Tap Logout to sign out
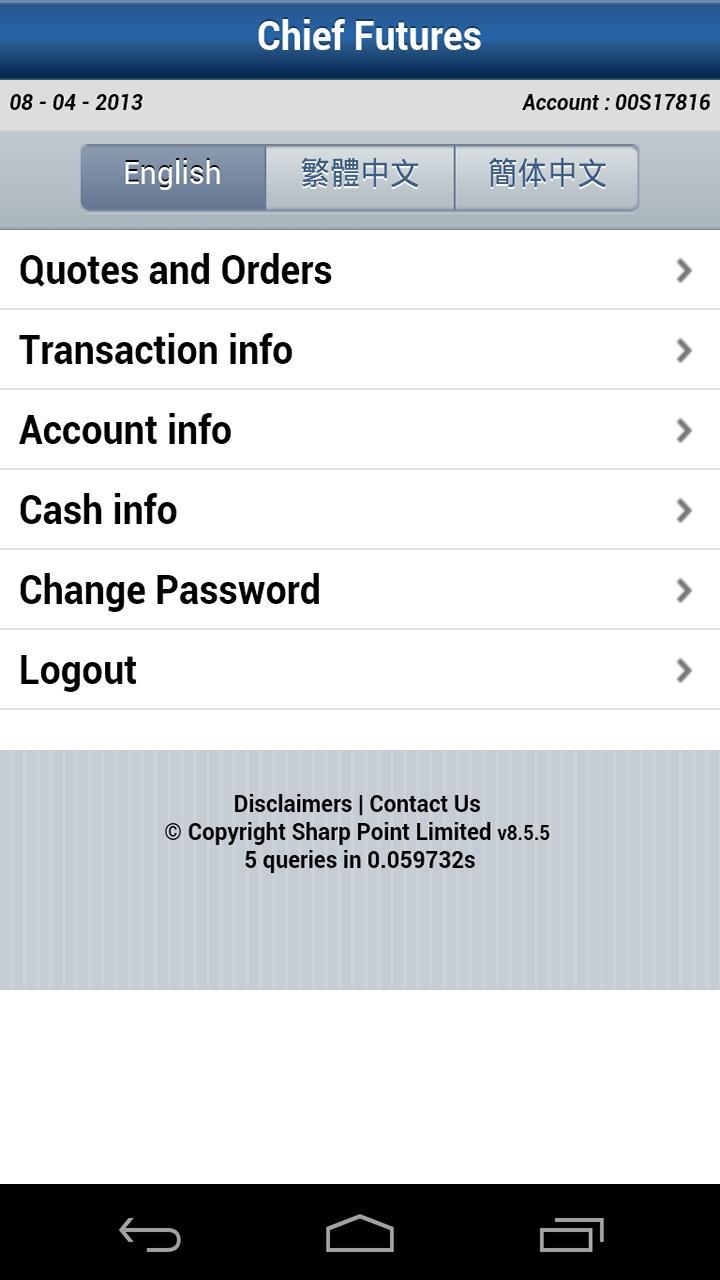The height and width of the screenshot is (1280, 720). point(360,670)
